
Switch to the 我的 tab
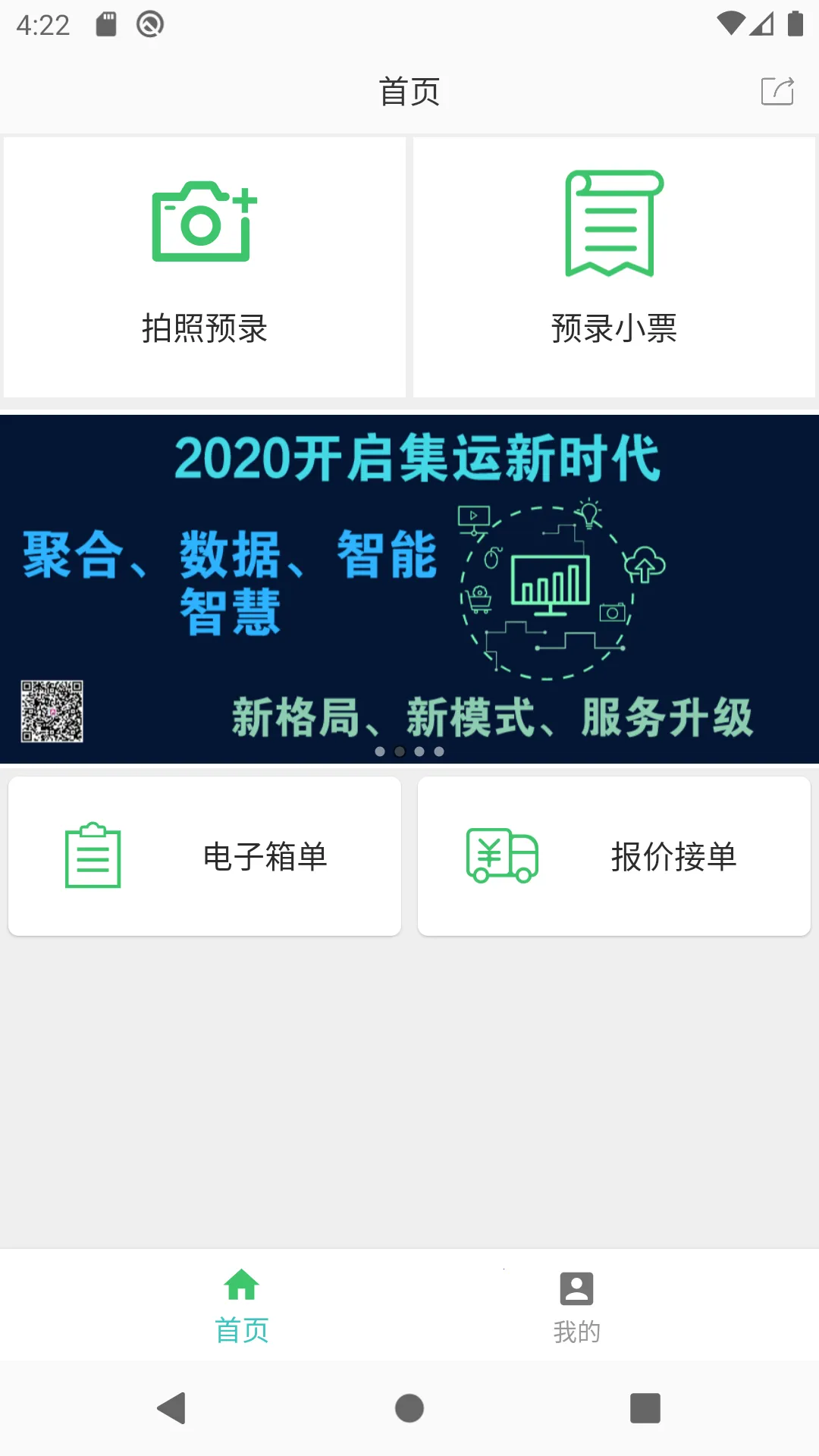(576, 1304)
